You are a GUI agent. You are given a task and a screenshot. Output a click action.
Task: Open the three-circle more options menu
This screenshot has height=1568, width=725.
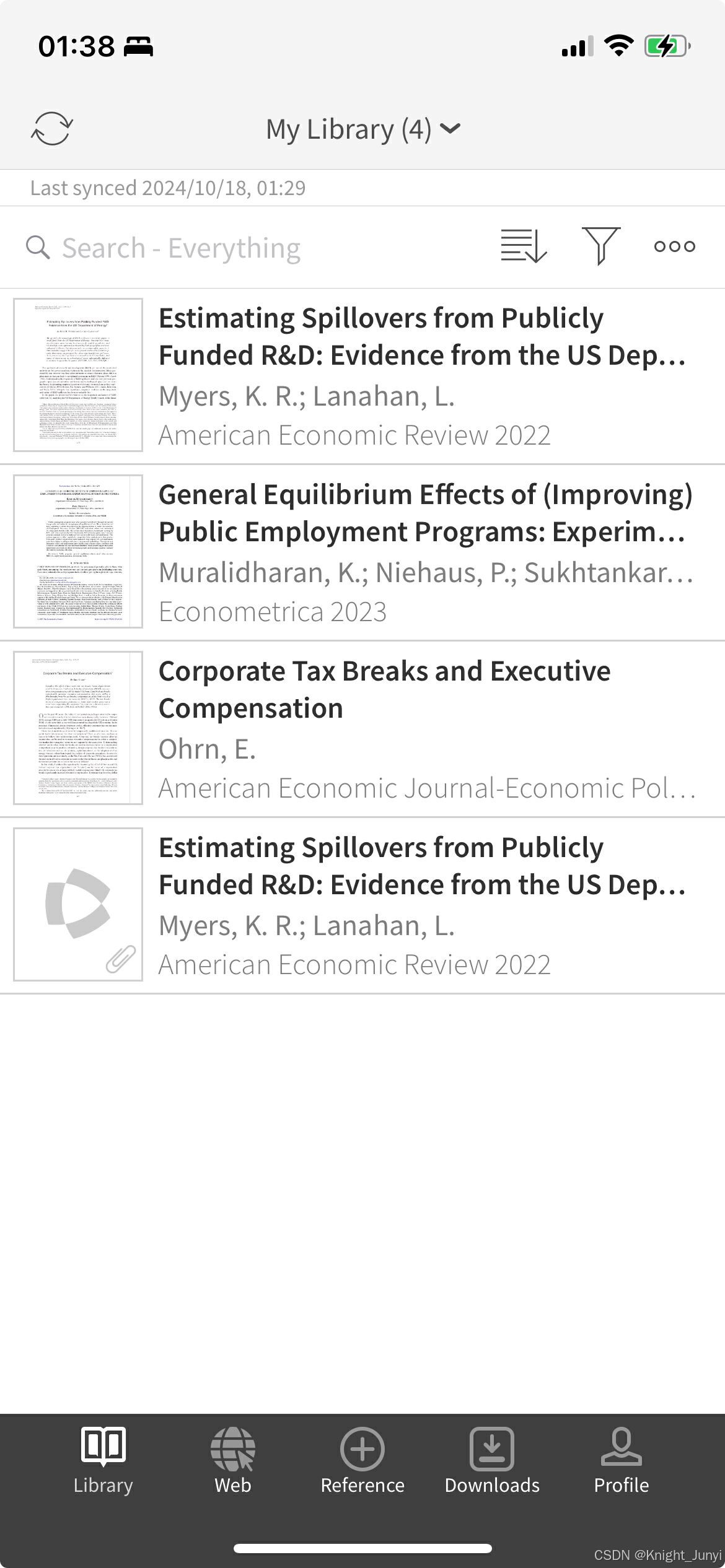coord(674,246)
